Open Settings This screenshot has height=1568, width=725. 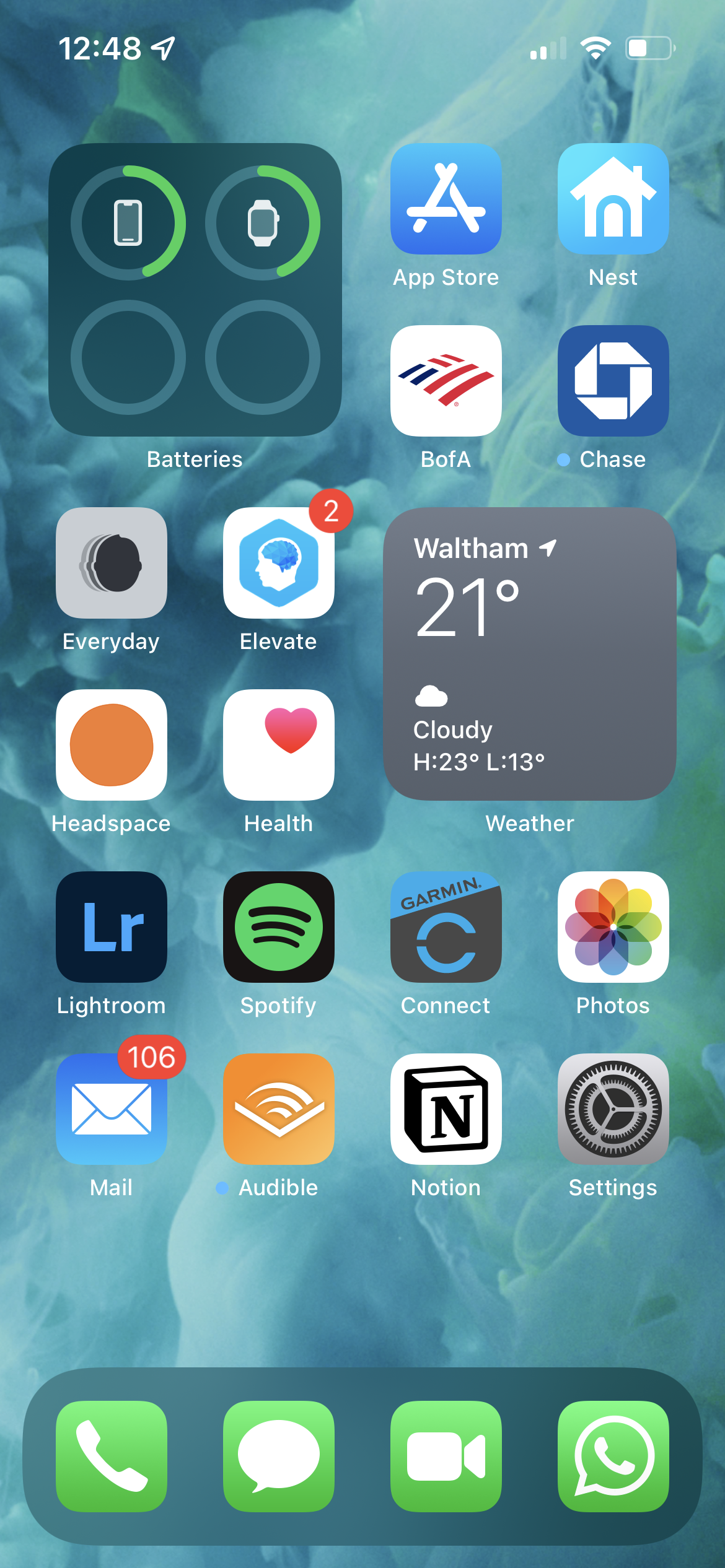pos(613,1109)
